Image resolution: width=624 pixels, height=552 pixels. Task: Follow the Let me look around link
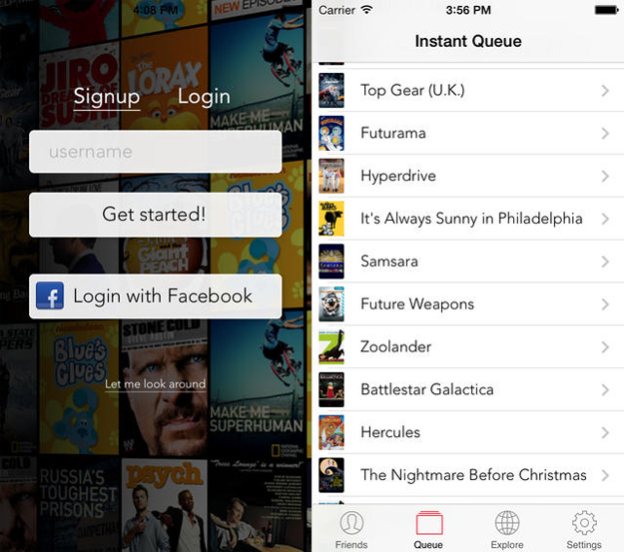point(155,384)
